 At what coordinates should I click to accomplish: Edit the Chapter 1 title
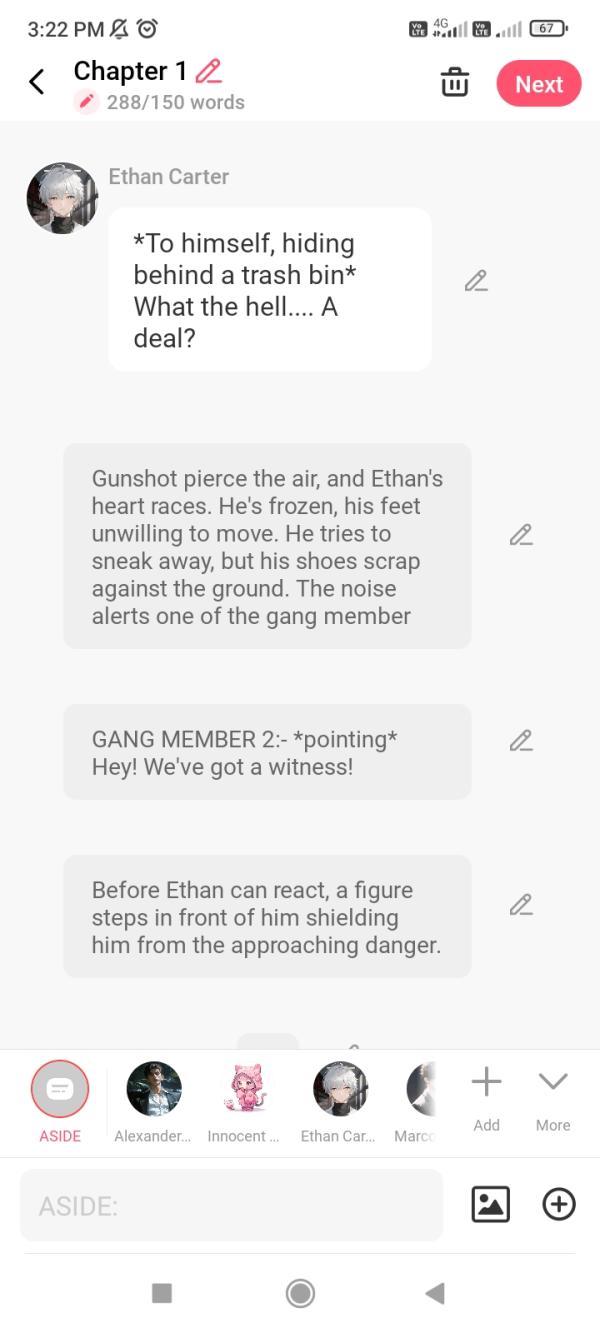tap(209, 71)
